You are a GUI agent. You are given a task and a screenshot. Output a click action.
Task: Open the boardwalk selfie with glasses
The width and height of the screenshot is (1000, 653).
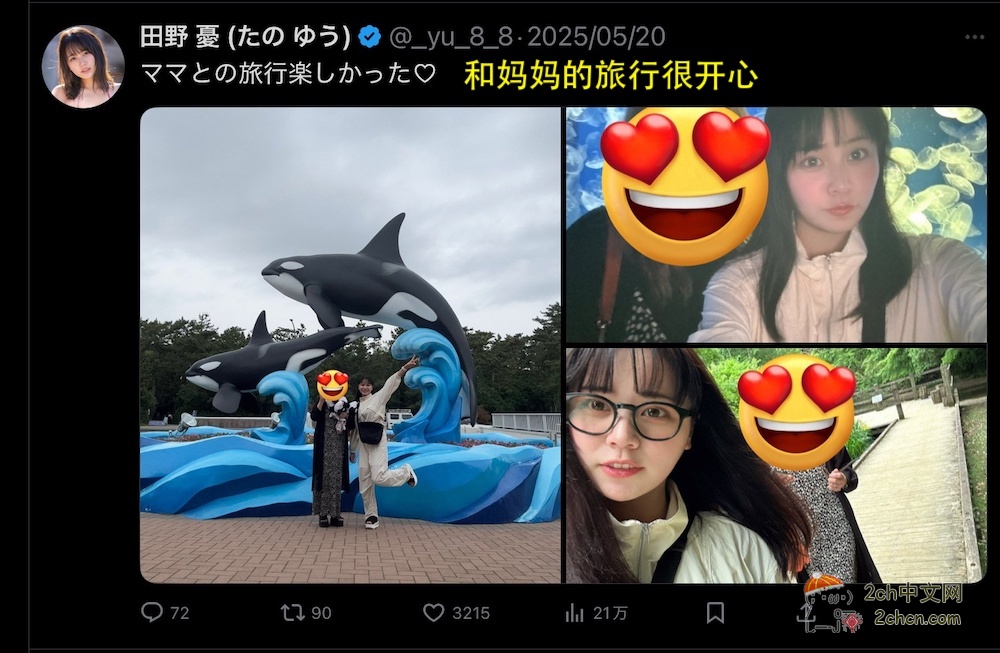click(x=776, y=465)
